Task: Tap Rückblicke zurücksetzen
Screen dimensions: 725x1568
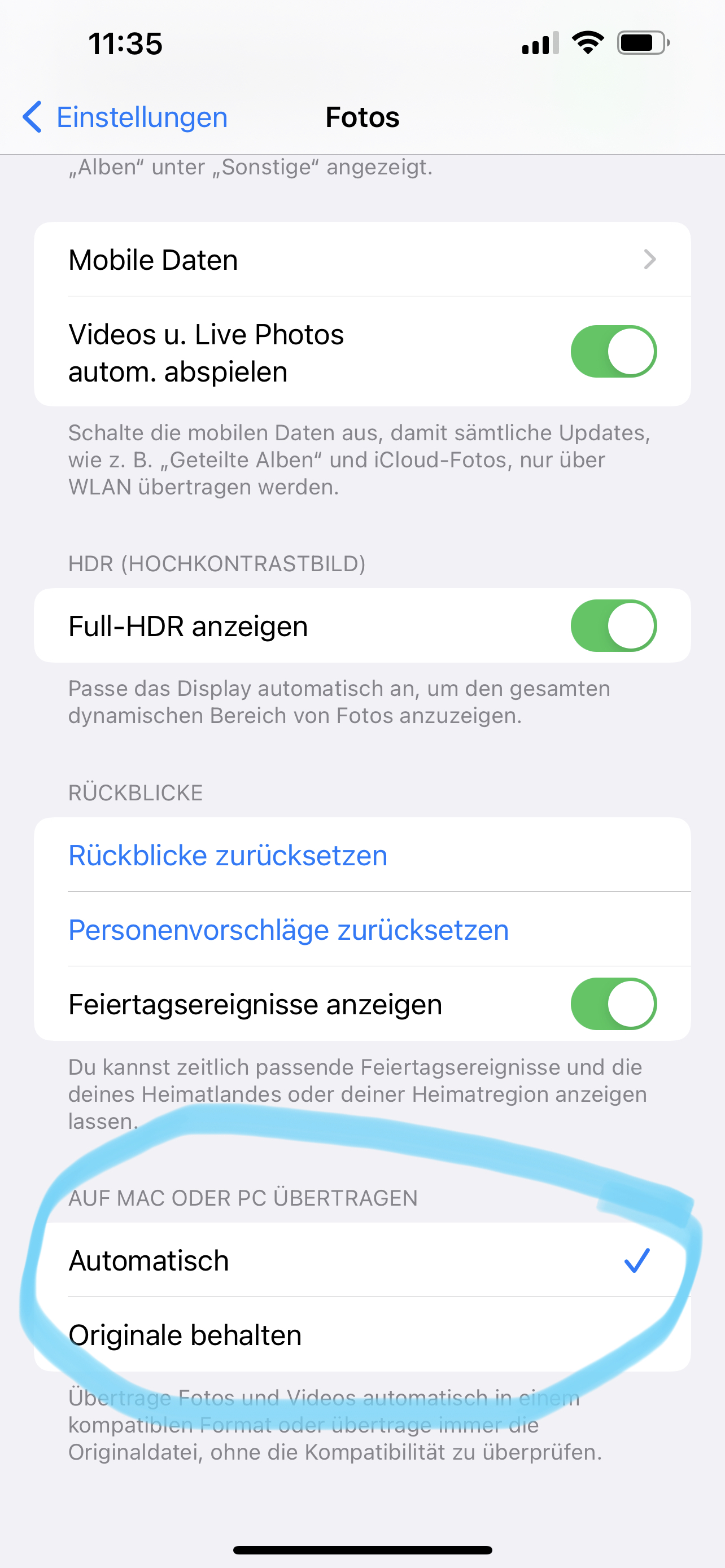Action: point(228,855)
